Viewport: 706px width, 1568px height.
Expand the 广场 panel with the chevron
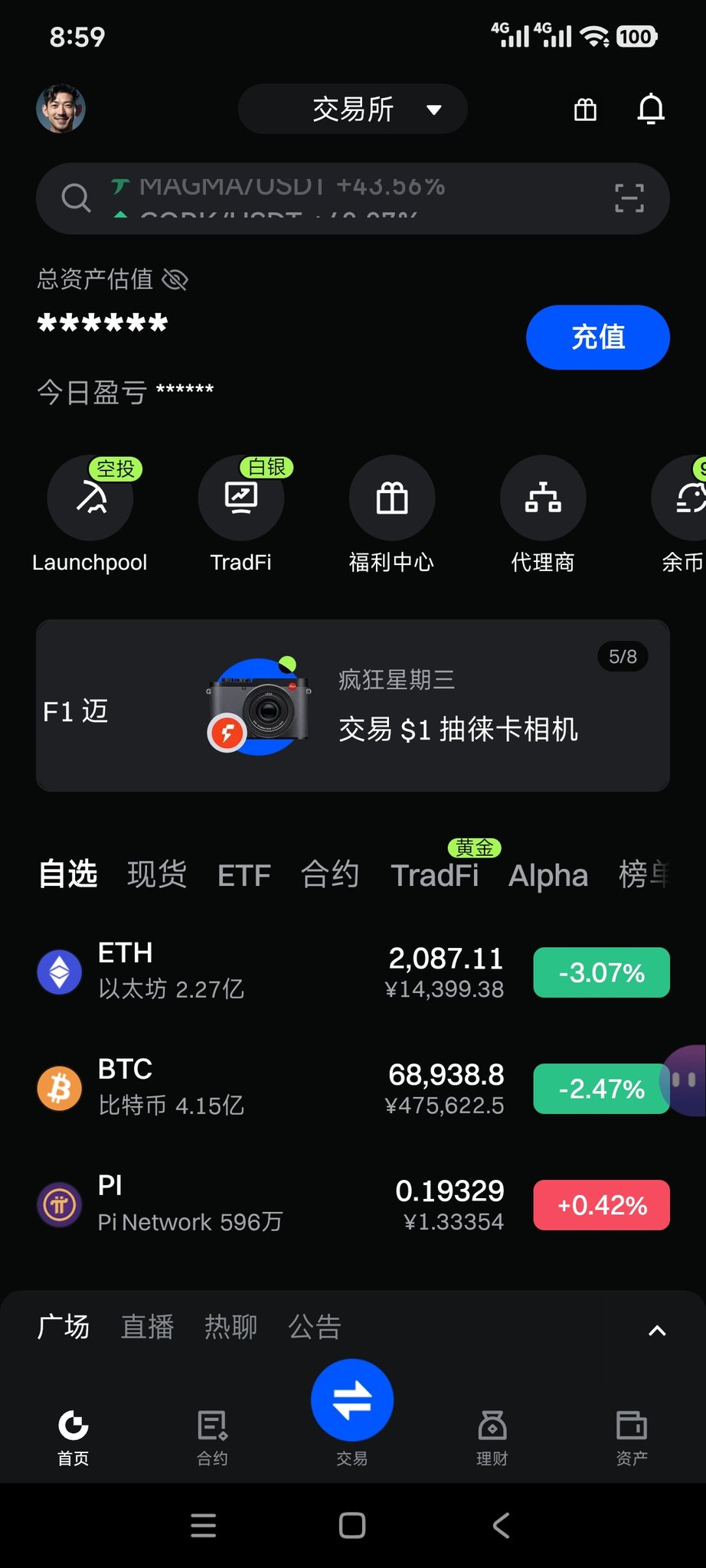657,1331
